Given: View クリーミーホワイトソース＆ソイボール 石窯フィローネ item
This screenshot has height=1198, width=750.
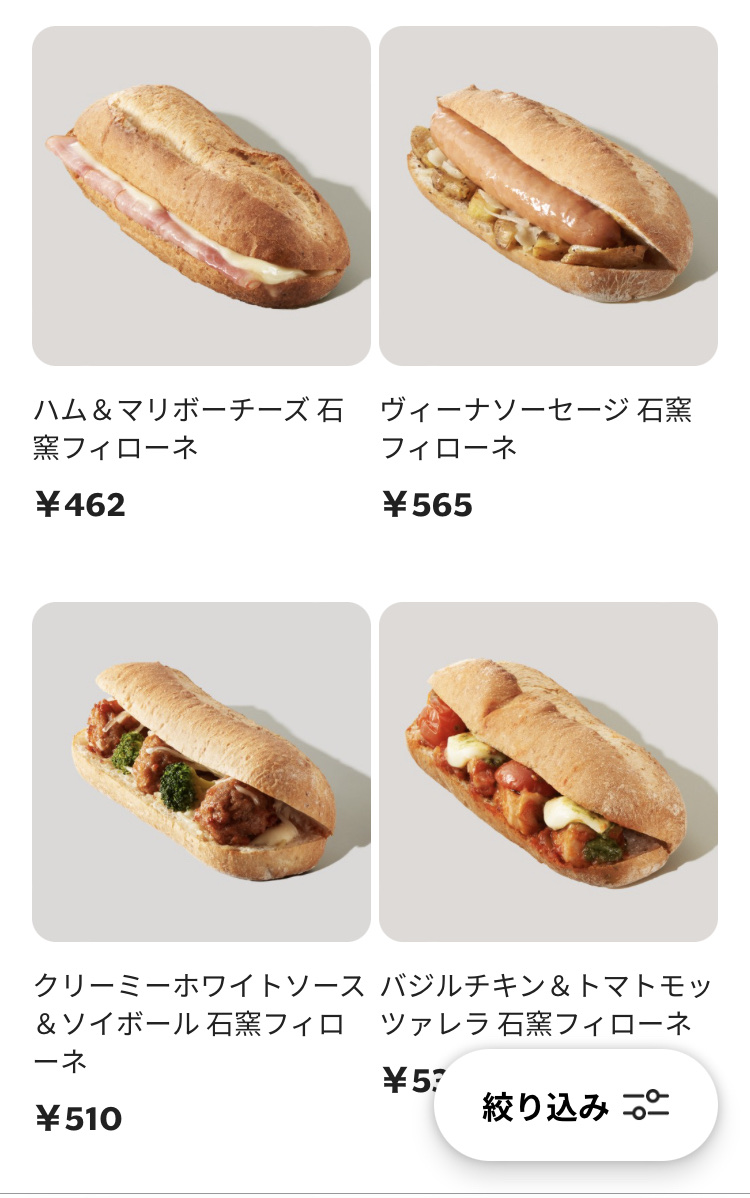Looking at the screenshot, I should (201, 772).
